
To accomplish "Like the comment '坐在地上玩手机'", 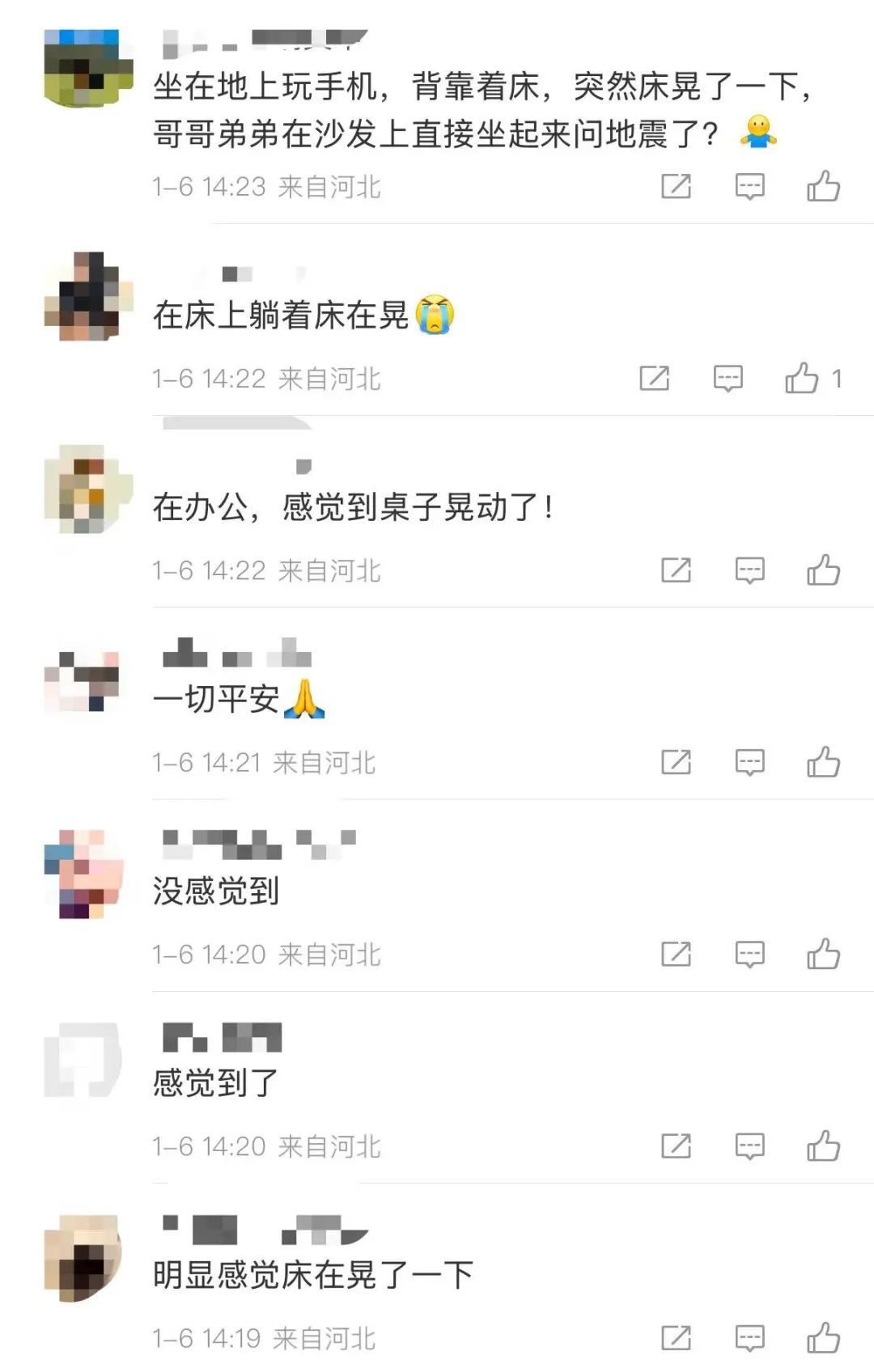I will pos(823,187).
